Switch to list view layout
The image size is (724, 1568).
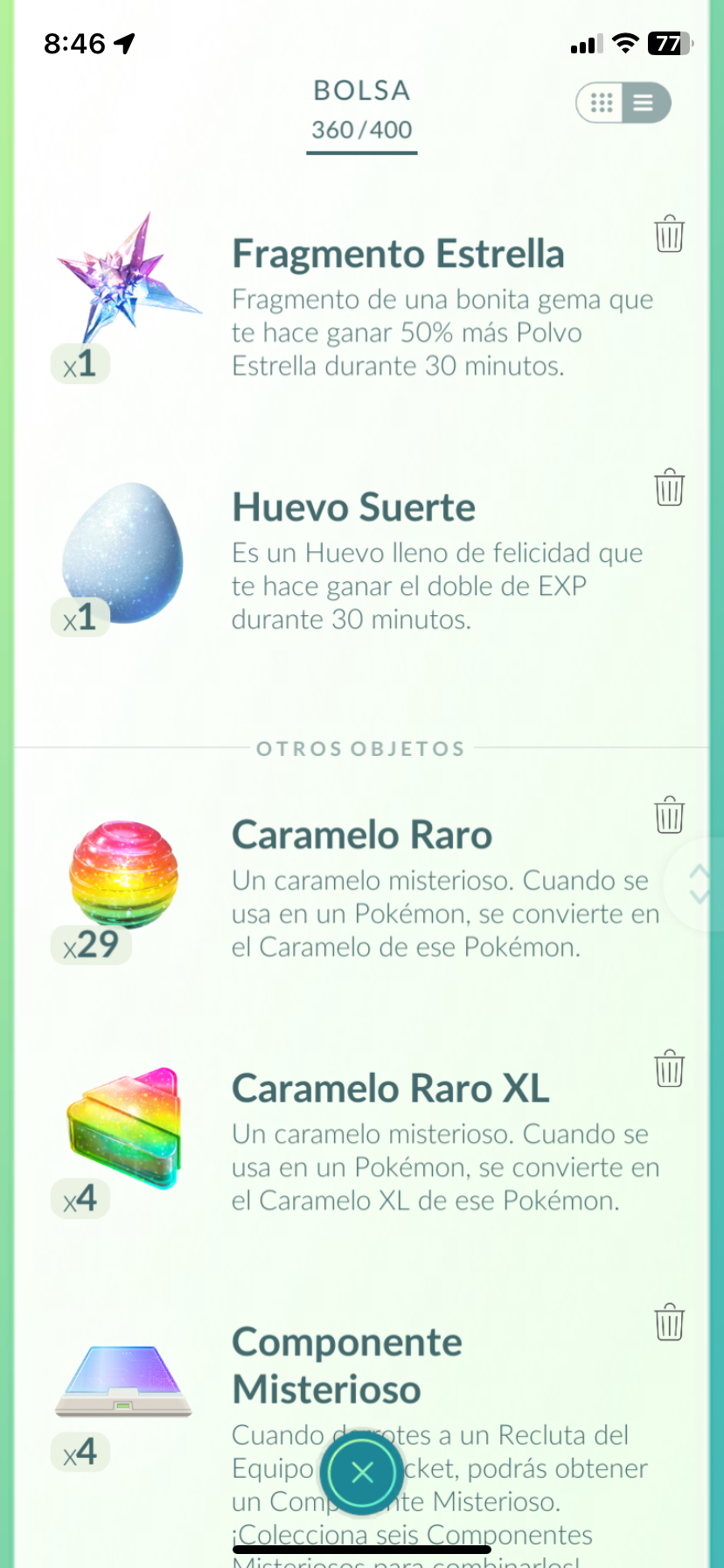[x=644, y=103]
